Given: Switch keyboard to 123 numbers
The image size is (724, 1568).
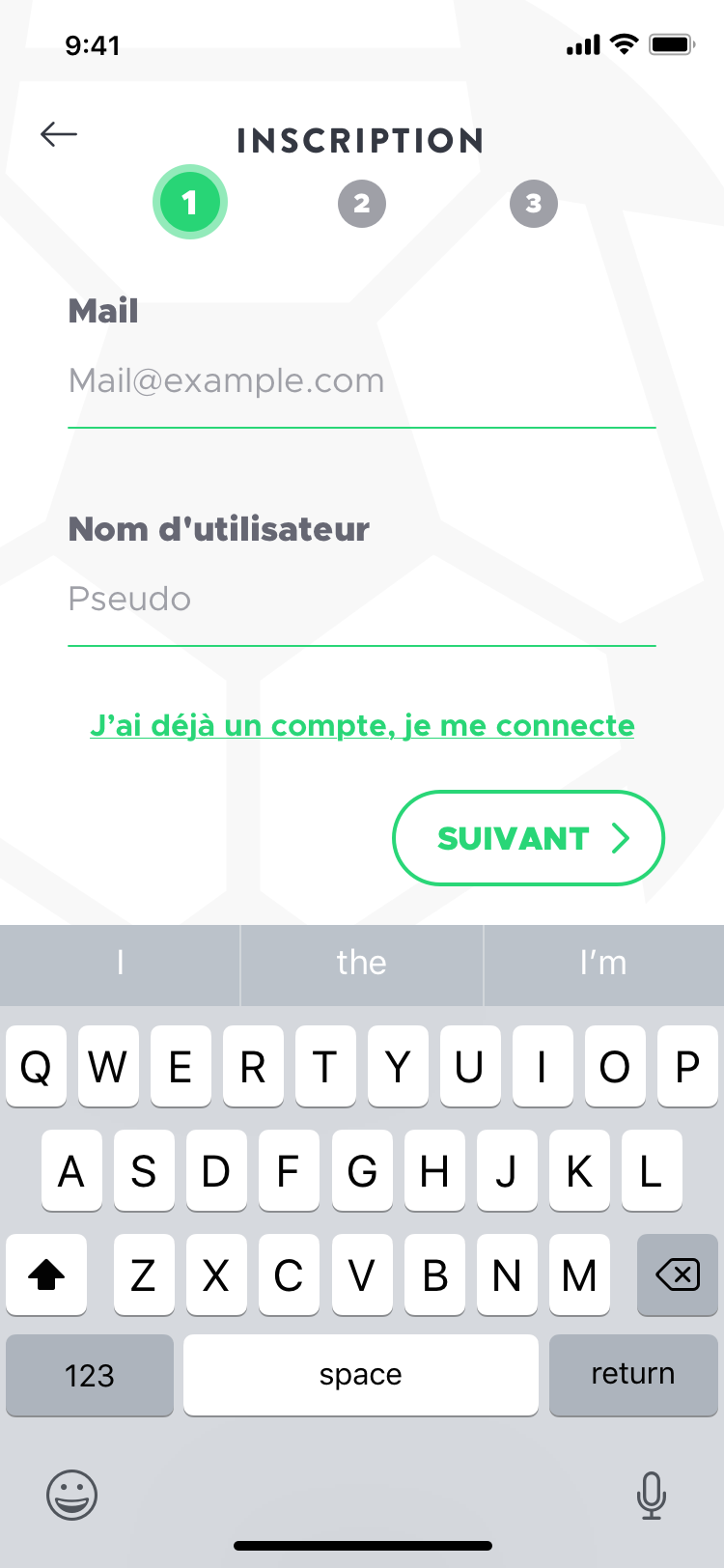Looking at the screenshot, I should point(90,1375).
